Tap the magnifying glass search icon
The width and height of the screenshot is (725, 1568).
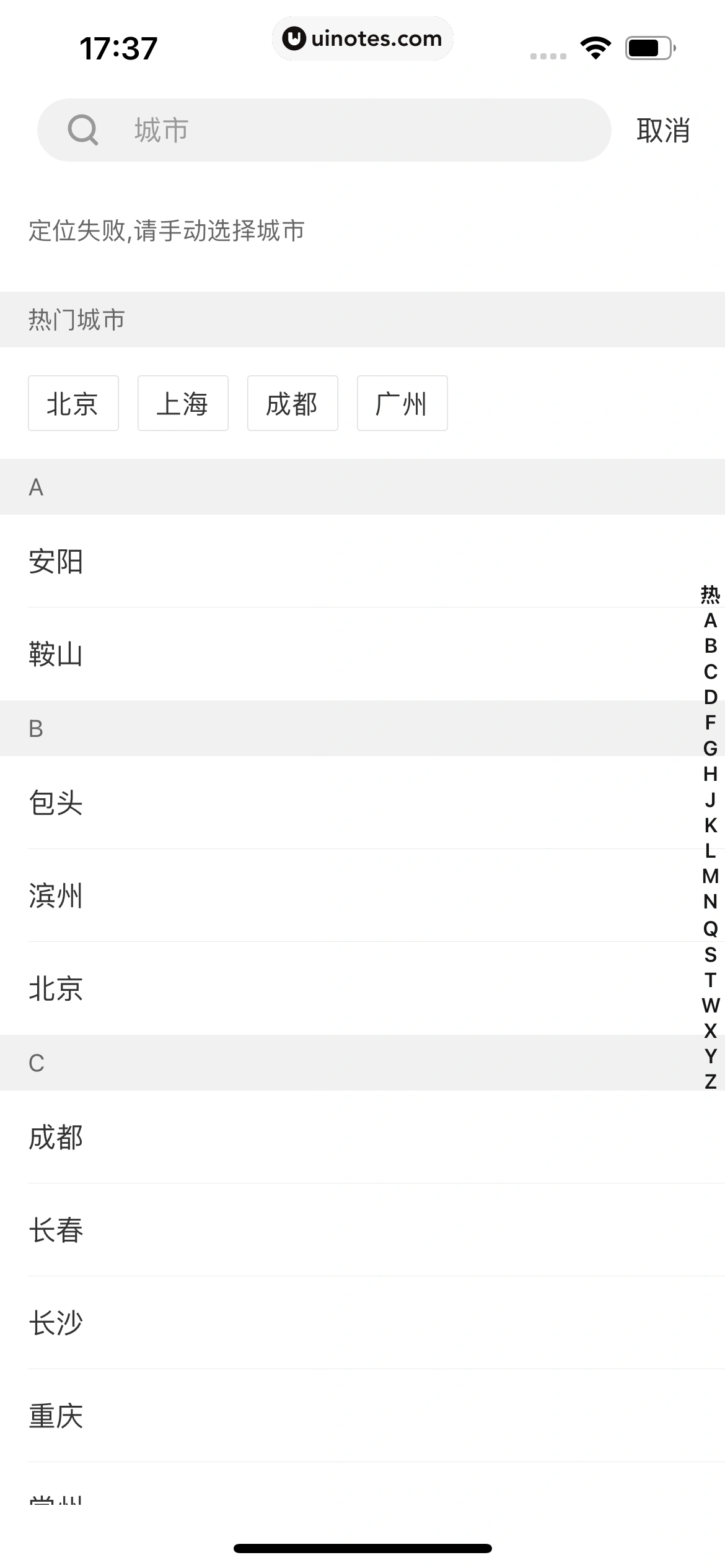click(x=84, y=130)
